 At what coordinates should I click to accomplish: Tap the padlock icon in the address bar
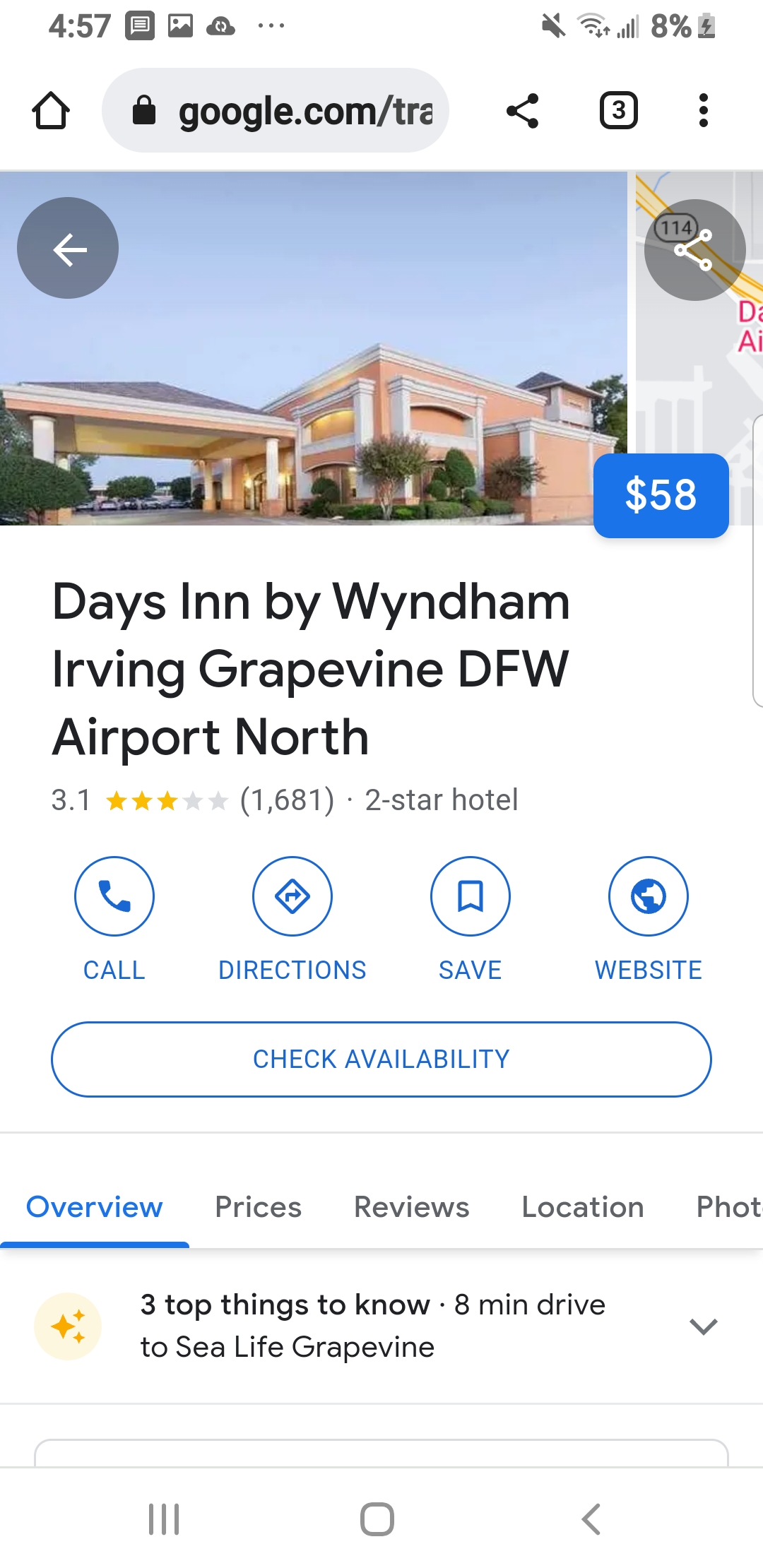[x=145, y=111]
